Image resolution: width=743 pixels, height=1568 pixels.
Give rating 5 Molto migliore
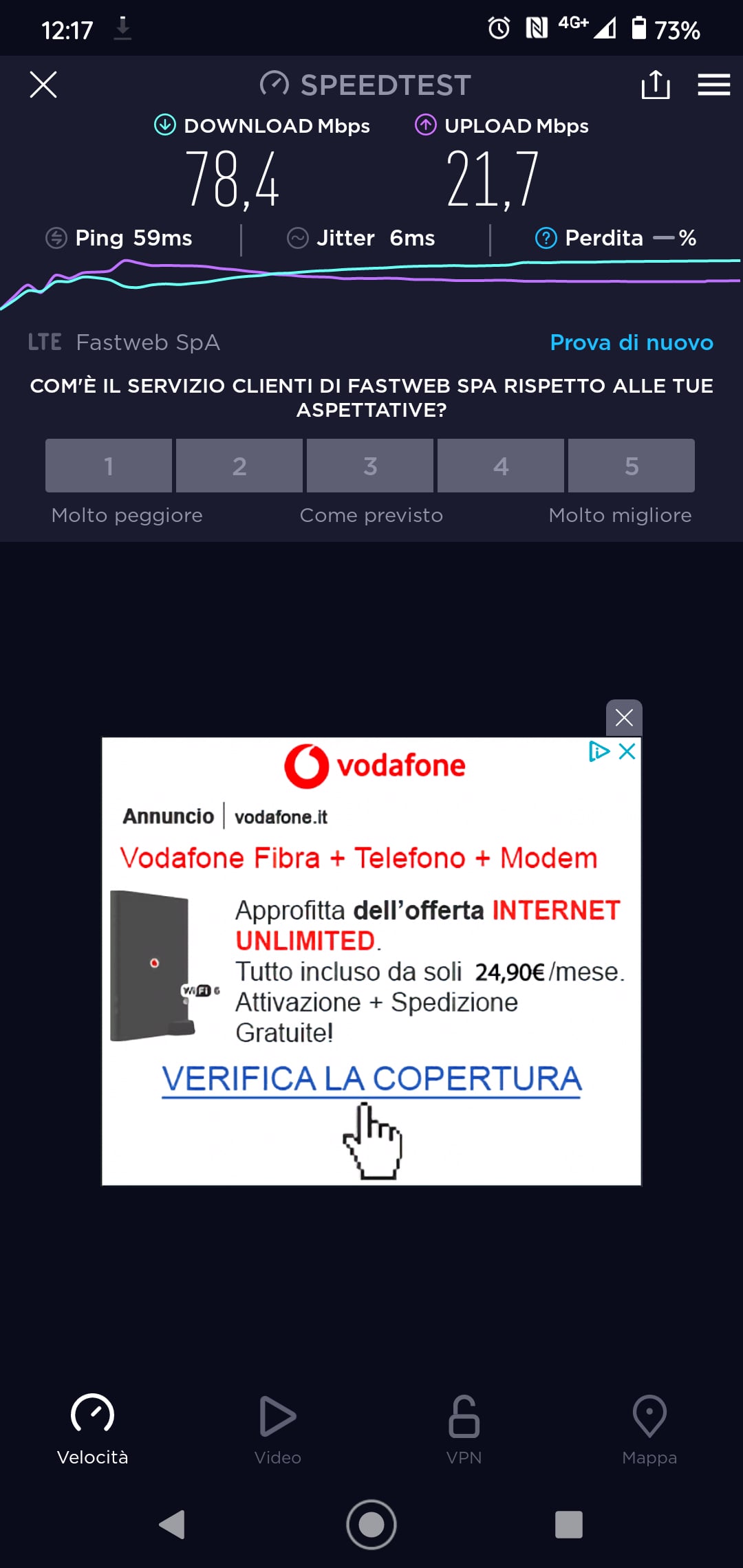pyautogui.click(x=632, y=466)
